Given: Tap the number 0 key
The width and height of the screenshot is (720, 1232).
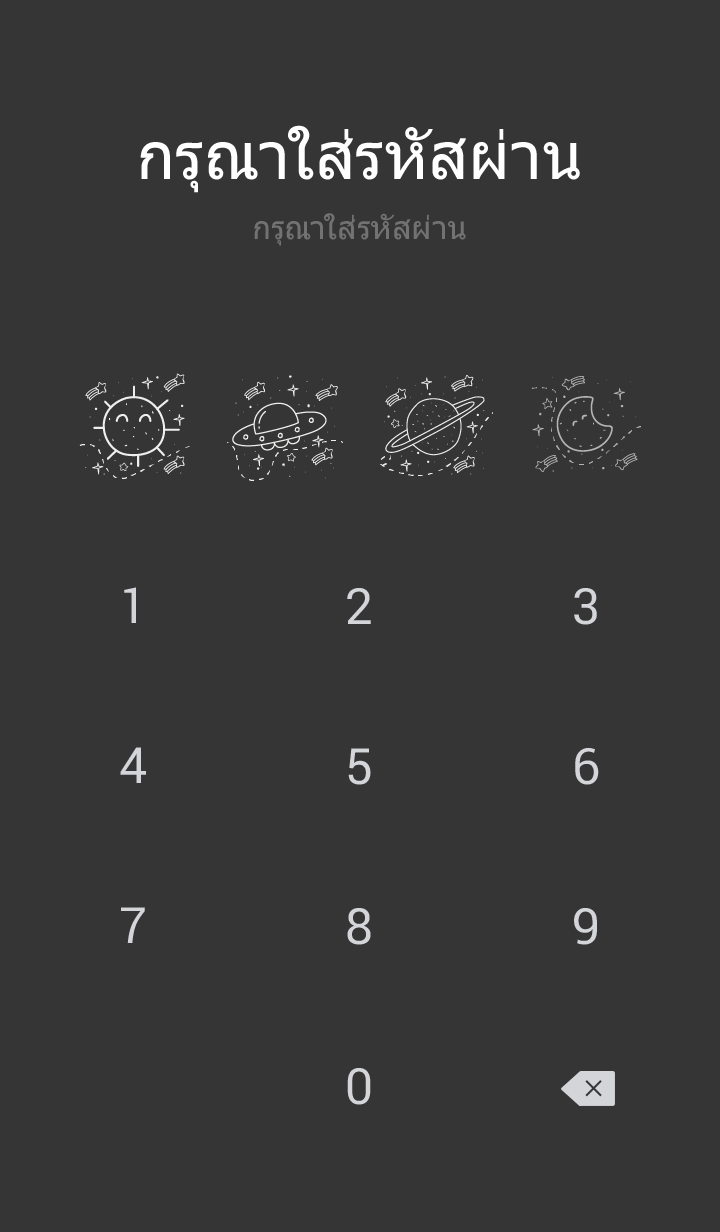Looking at the screenshot, I should 359,1087.
